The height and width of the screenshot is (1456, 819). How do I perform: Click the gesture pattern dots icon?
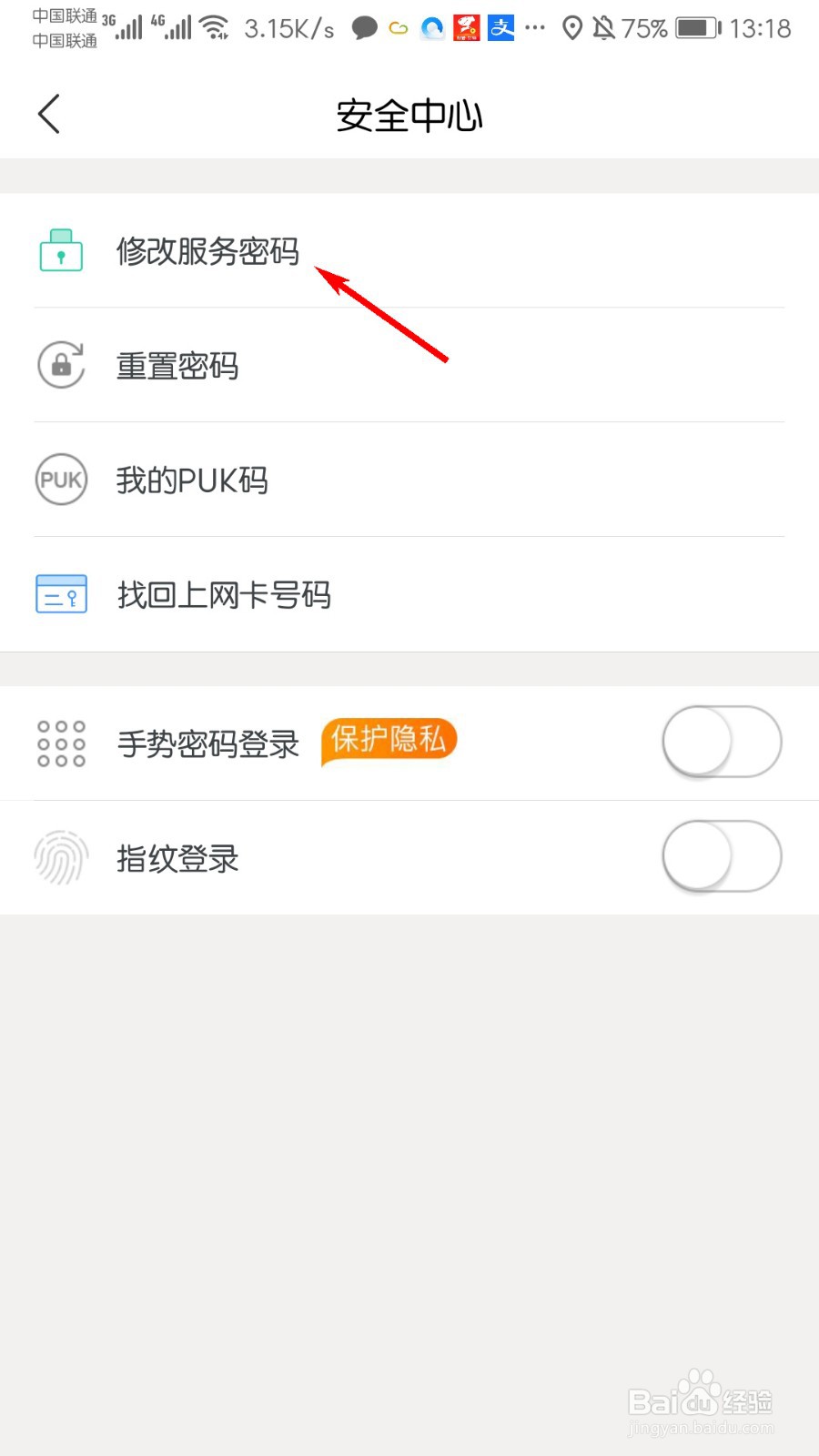pos(60,743)
